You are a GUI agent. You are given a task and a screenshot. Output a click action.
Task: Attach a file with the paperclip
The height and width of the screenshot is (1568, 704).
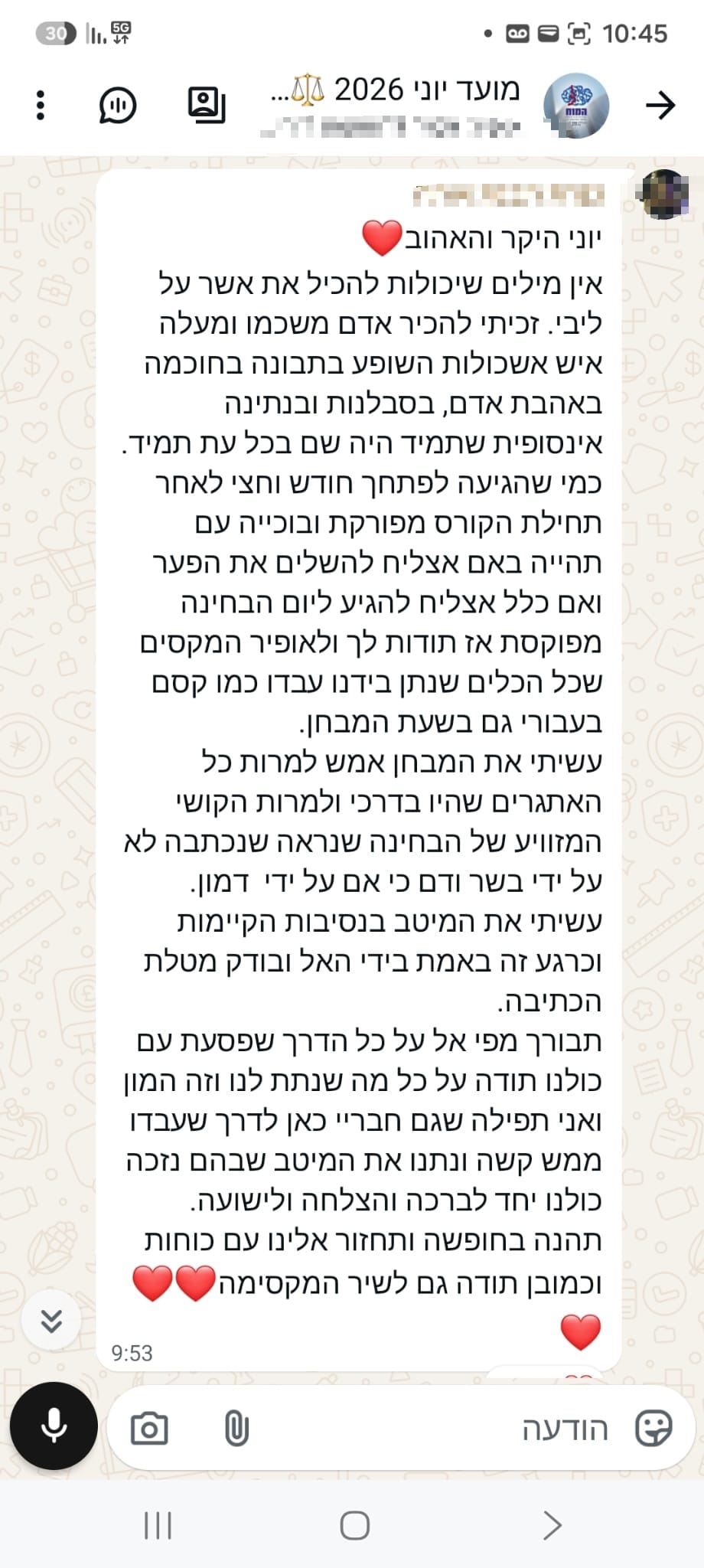(x=236, y=1429)
